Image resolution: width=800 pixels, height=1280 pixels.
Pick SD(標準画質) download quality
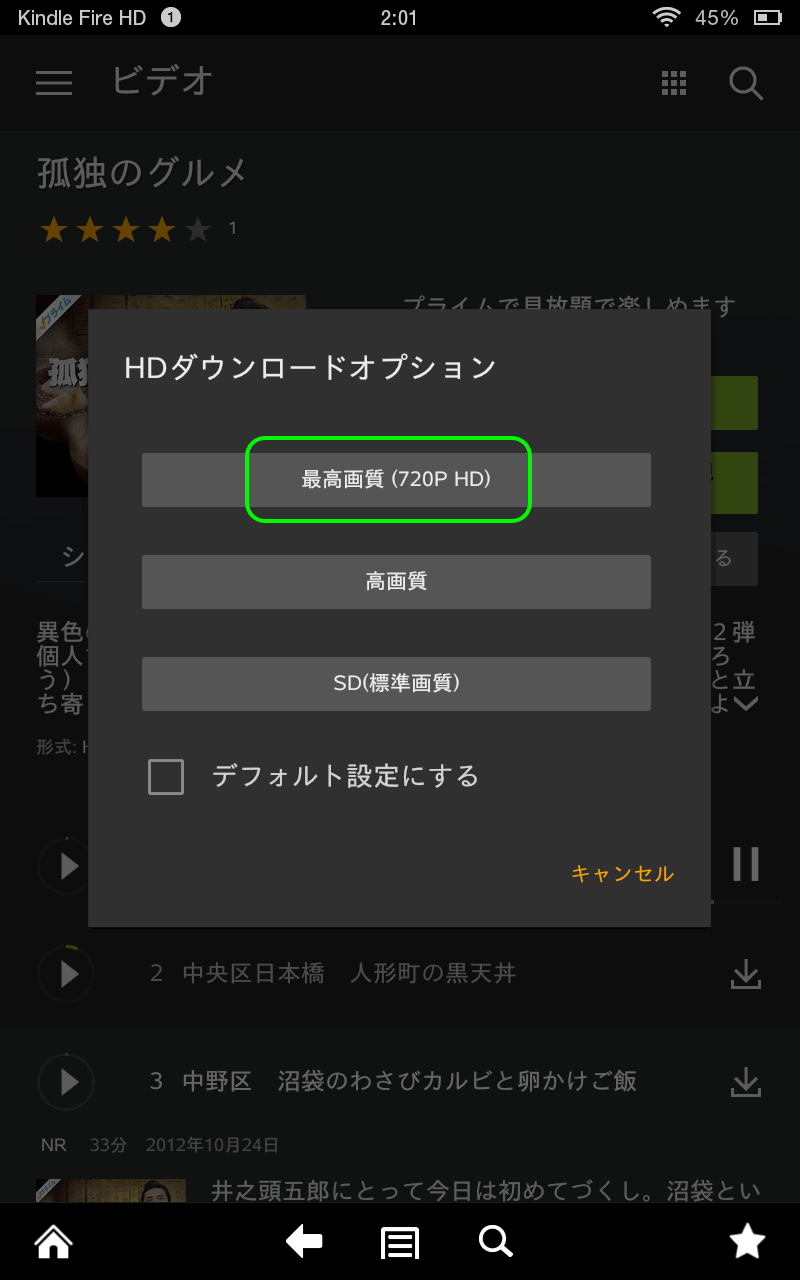click(396, 684)
